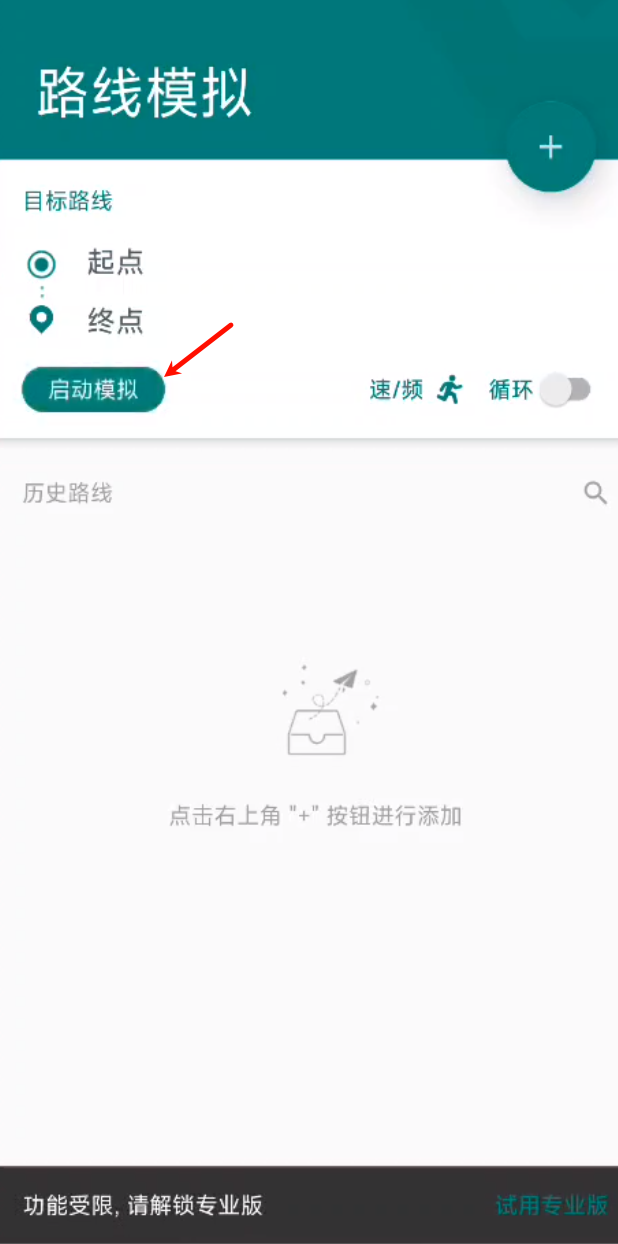Open the 速/频 speed setting
618x1244 pixels.
click(416, 390)
